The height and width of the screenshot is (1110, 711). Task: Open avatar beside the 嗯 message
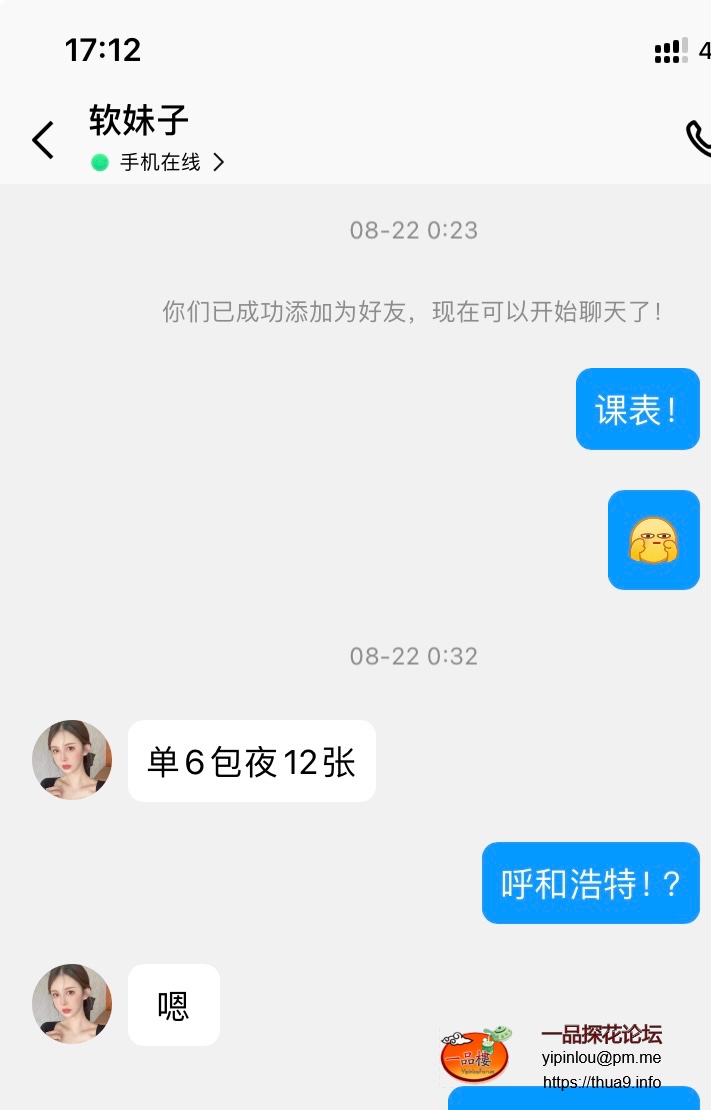coord(72,1004)
